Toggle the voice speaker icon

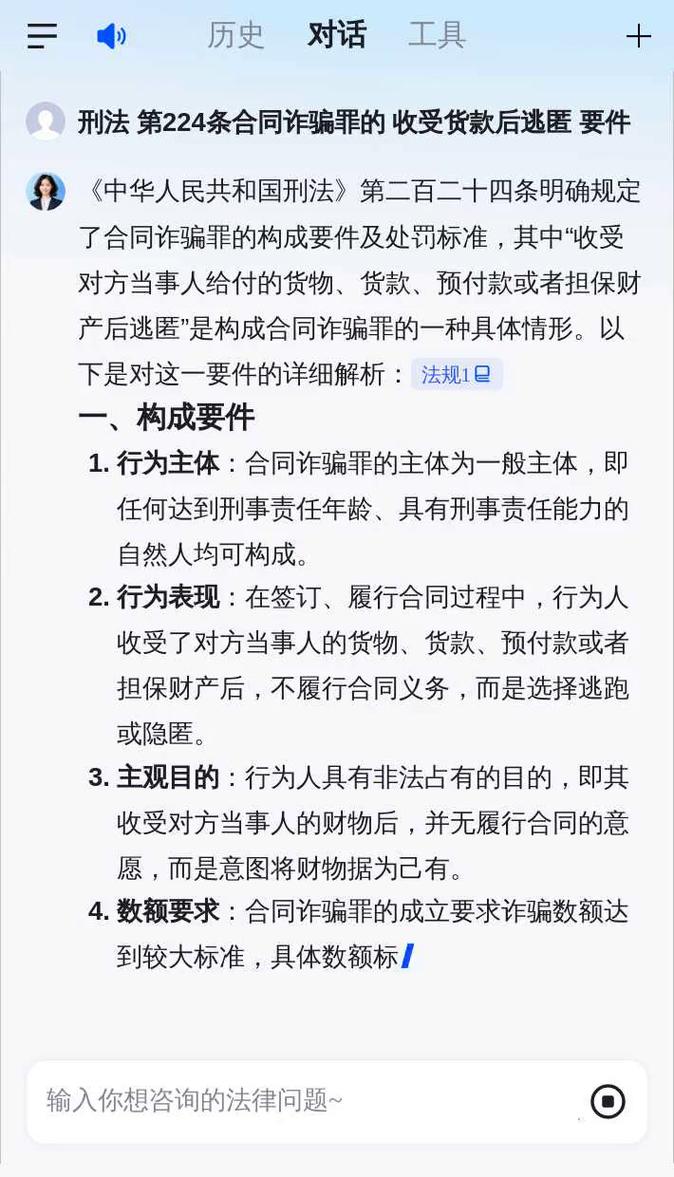tap(110, 36)
